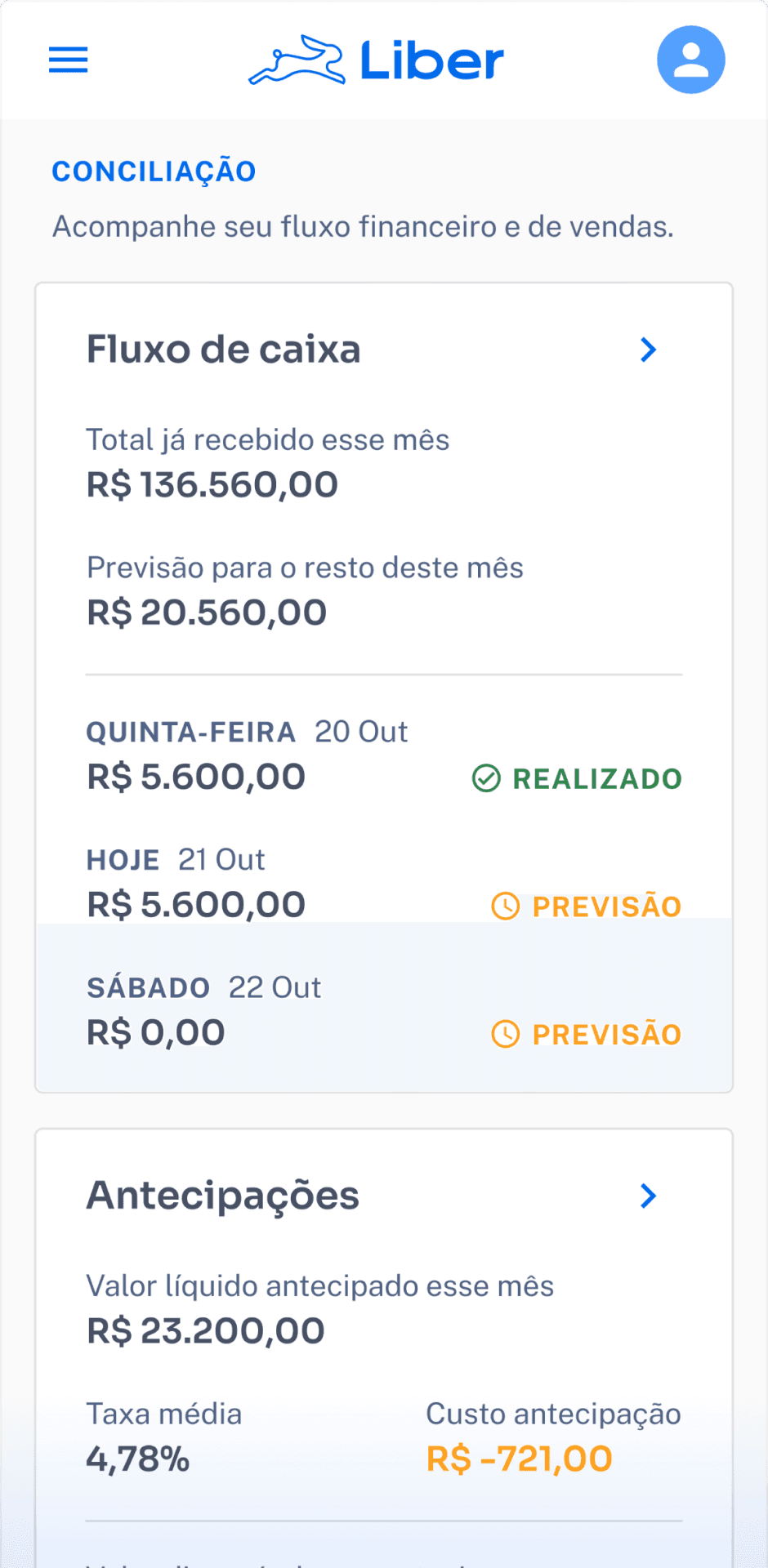Open the user profile avatar
768x1568 pixels.
pos(690,60)
